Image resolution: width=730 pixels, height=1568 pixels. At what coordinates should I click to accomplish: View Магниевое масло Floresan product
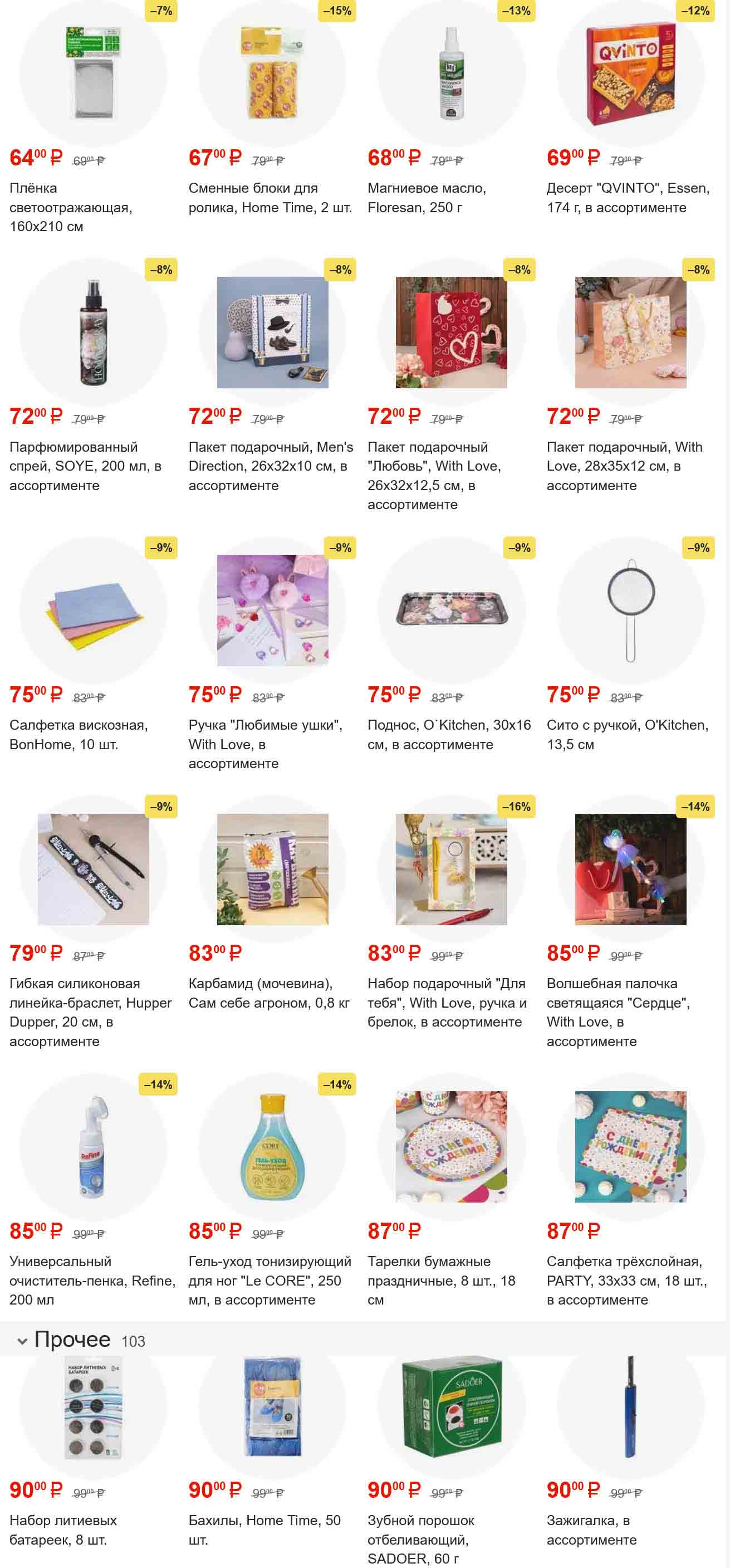click(x=451, y=73)
